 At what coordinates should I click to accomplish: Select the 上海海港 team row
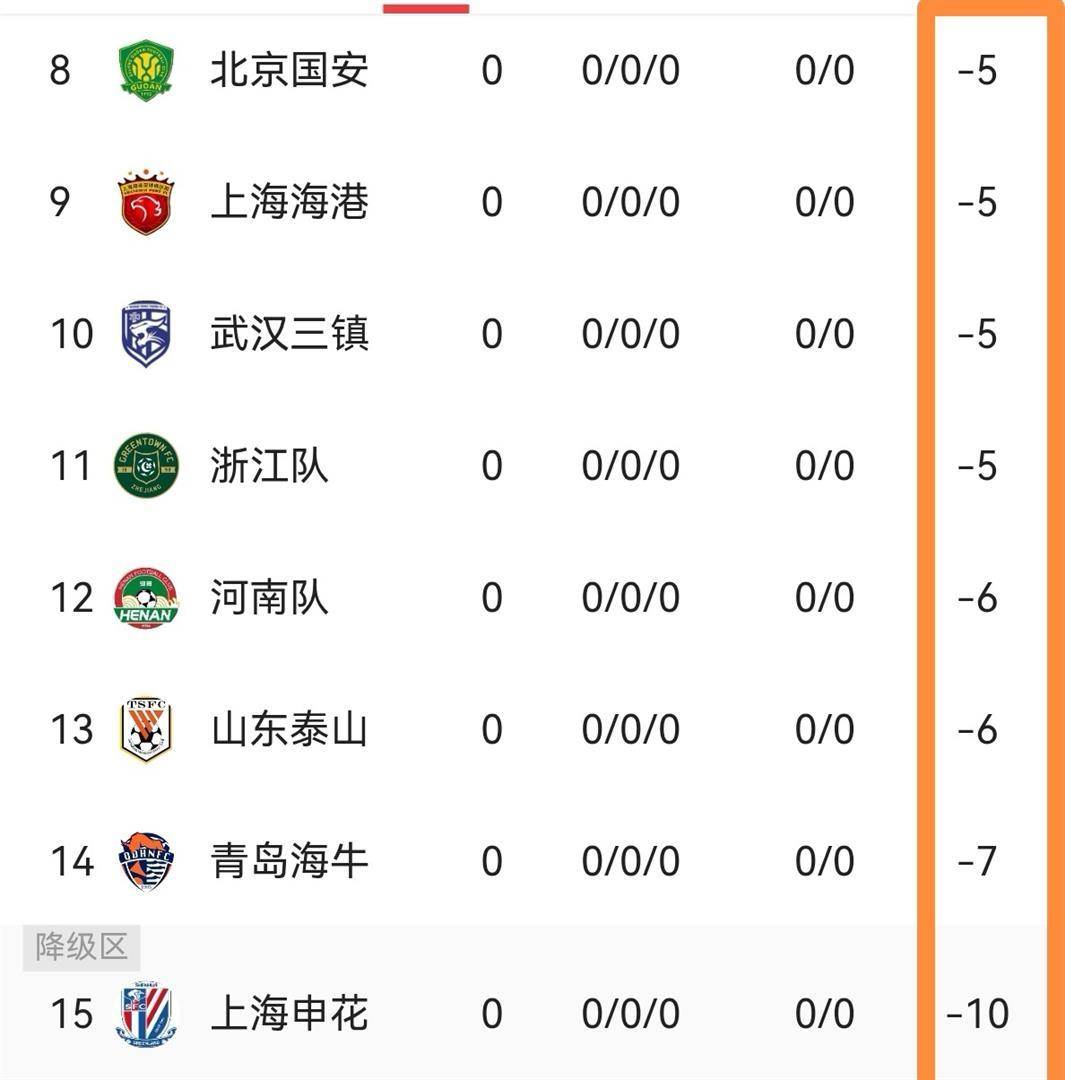(289, 203)
